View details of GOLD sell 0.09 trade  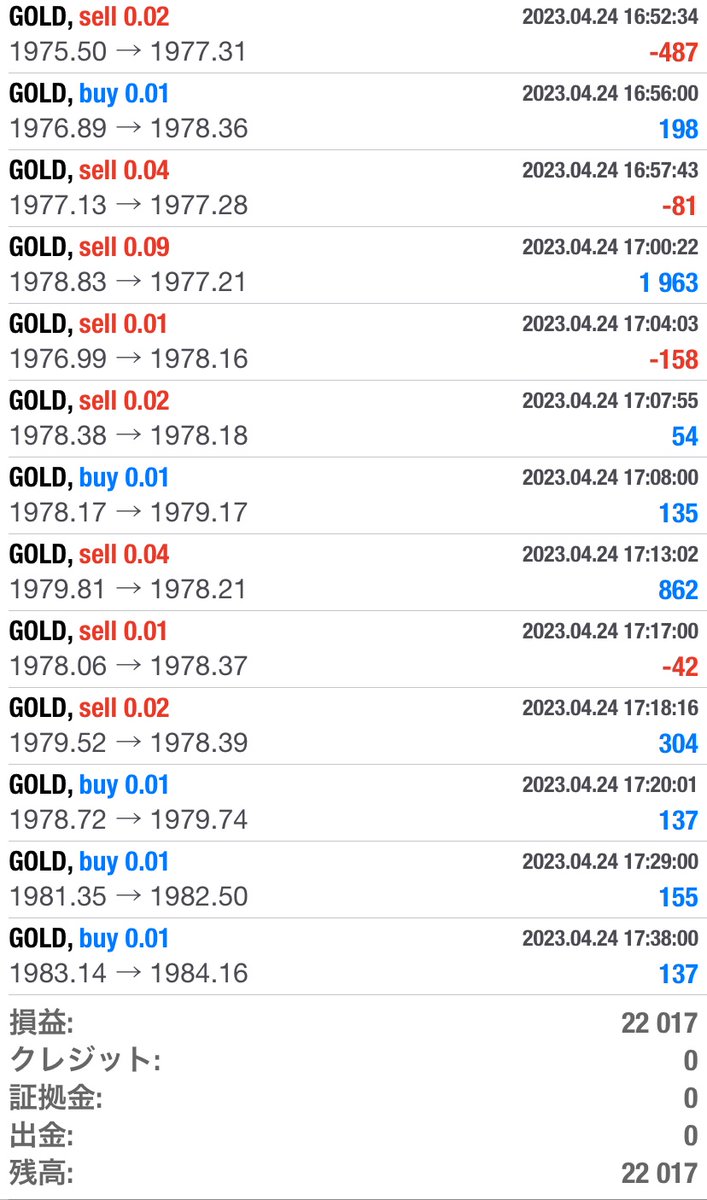coord(353,265)
